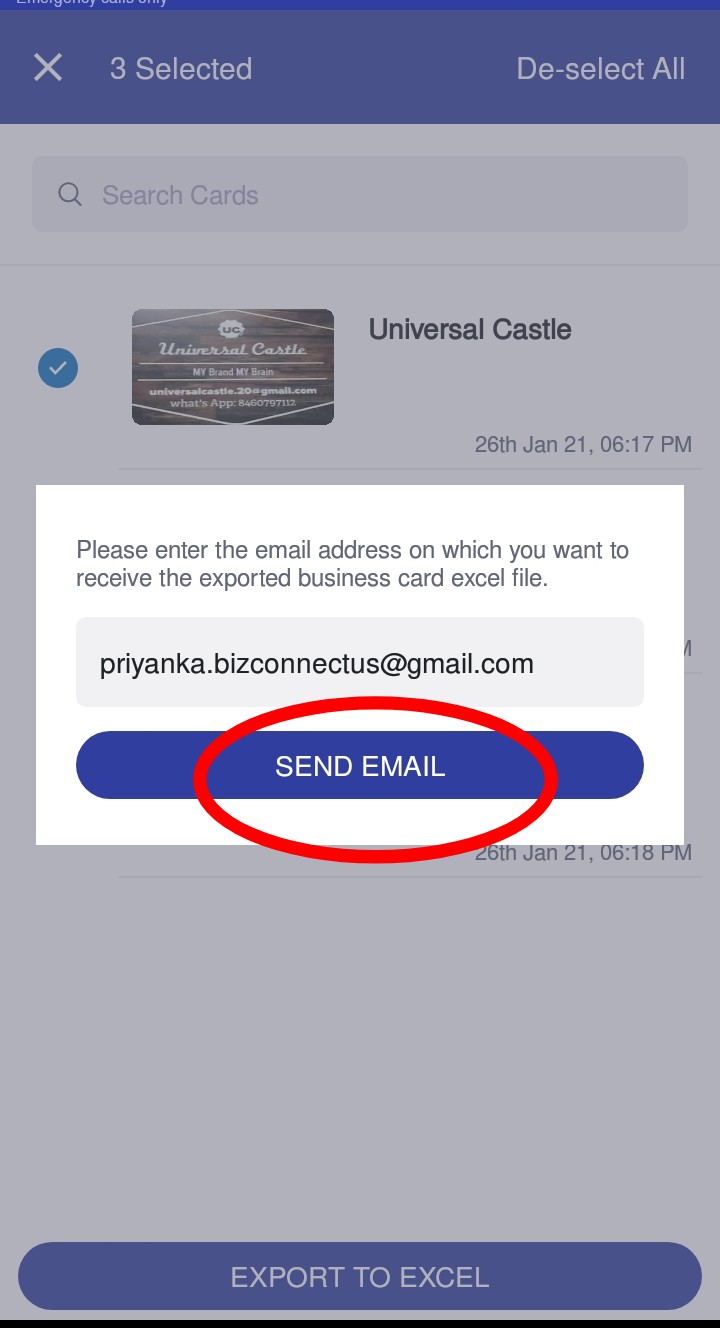The height and width of the screenshot is (1328, 720).
Task: Tap the SEND EMAIL button
Action: [x=360, y=765]
